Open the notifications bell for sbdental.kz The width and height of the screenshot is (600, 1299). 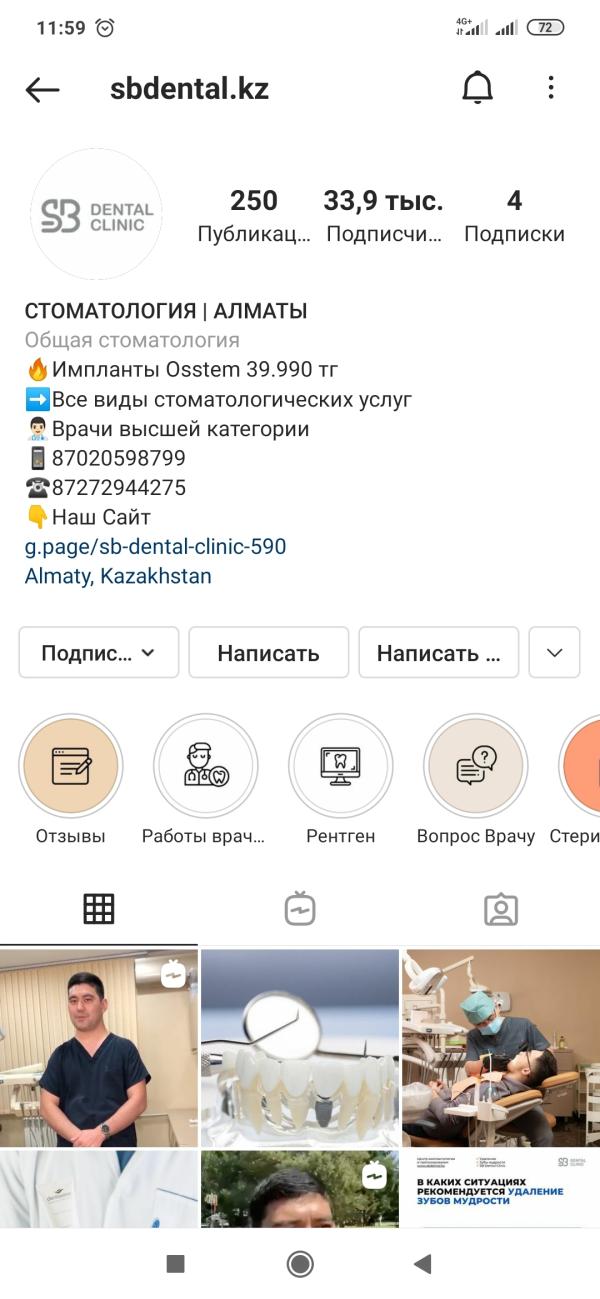point(477,89)
